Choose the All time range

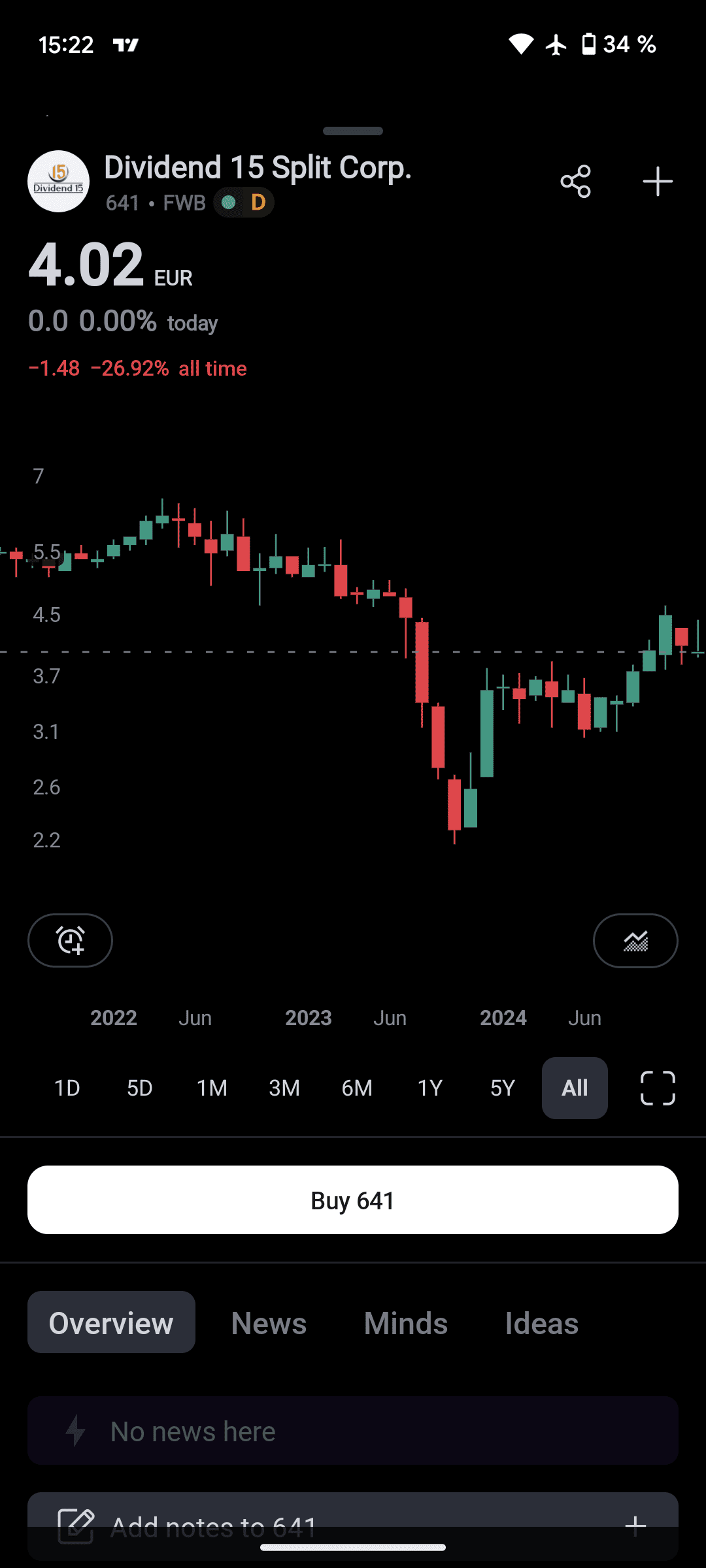[575, 1088]
